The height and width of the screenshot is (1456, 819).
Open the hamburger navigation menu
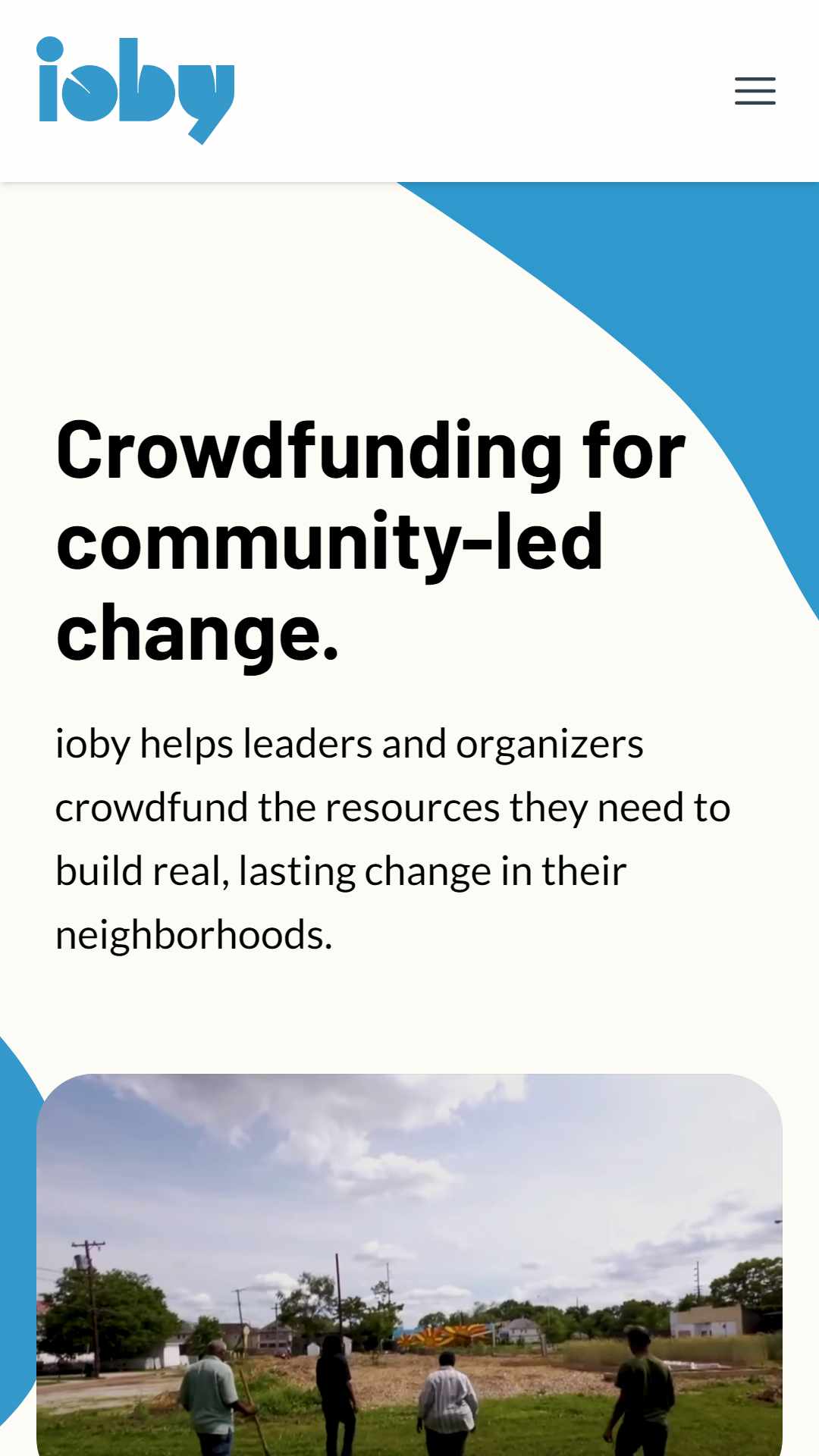[755, 91]
